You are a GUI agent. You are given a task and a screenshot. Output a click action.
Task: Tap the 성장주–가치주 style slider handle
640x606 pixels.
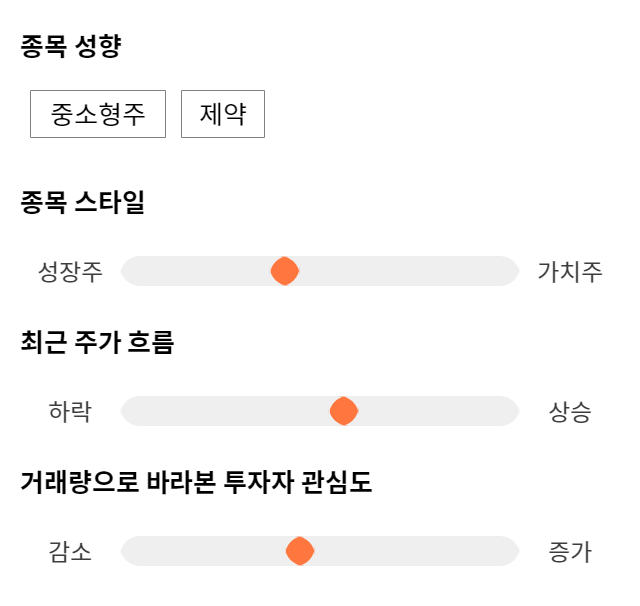(285, 271)
